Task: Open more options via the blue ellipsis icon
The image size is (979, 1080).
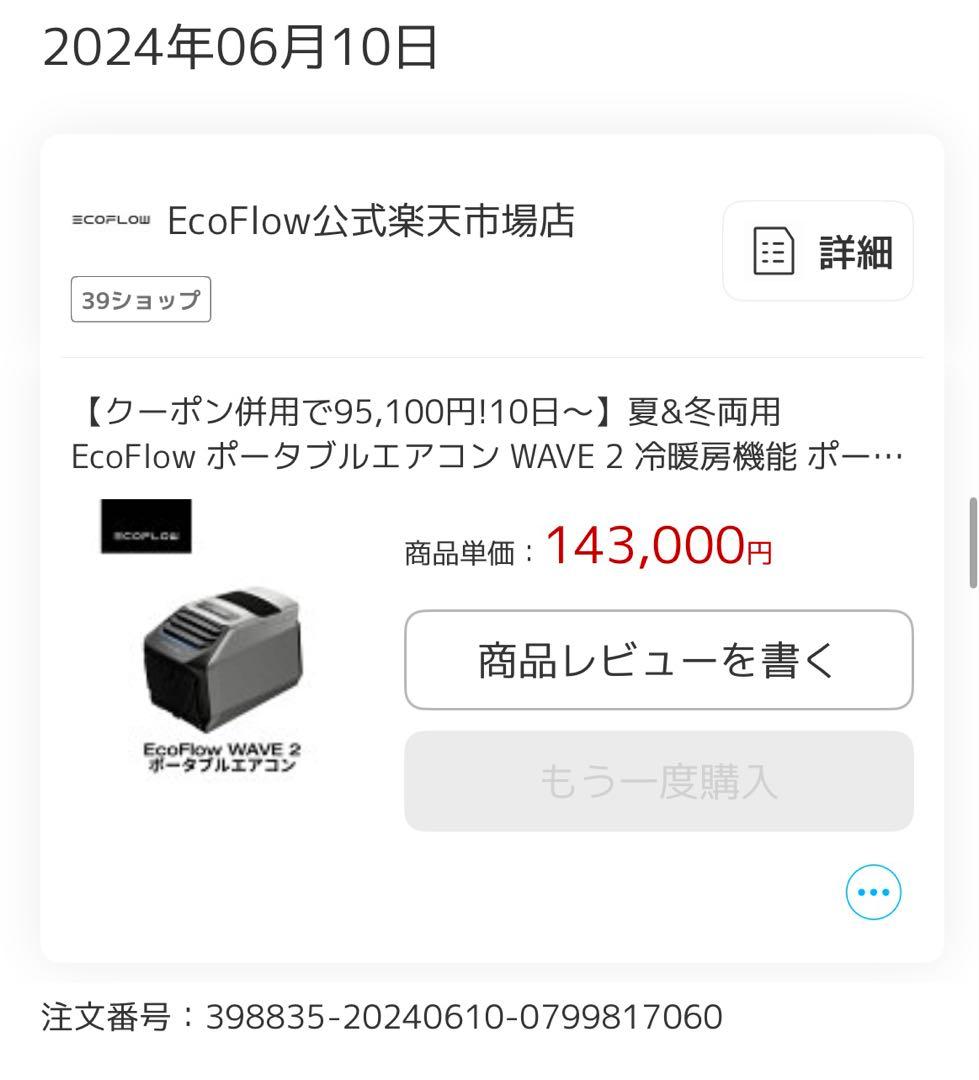Action: pyautogui.click(x=872, y=892)
